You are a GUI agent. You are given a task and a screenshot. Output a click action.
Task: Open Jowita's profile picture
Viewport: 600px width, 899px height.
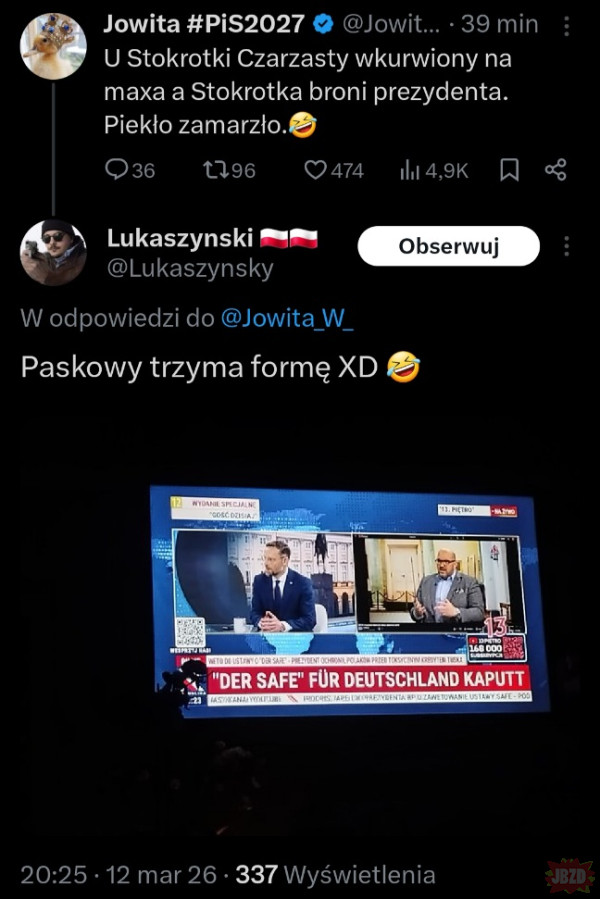[53, 46]
